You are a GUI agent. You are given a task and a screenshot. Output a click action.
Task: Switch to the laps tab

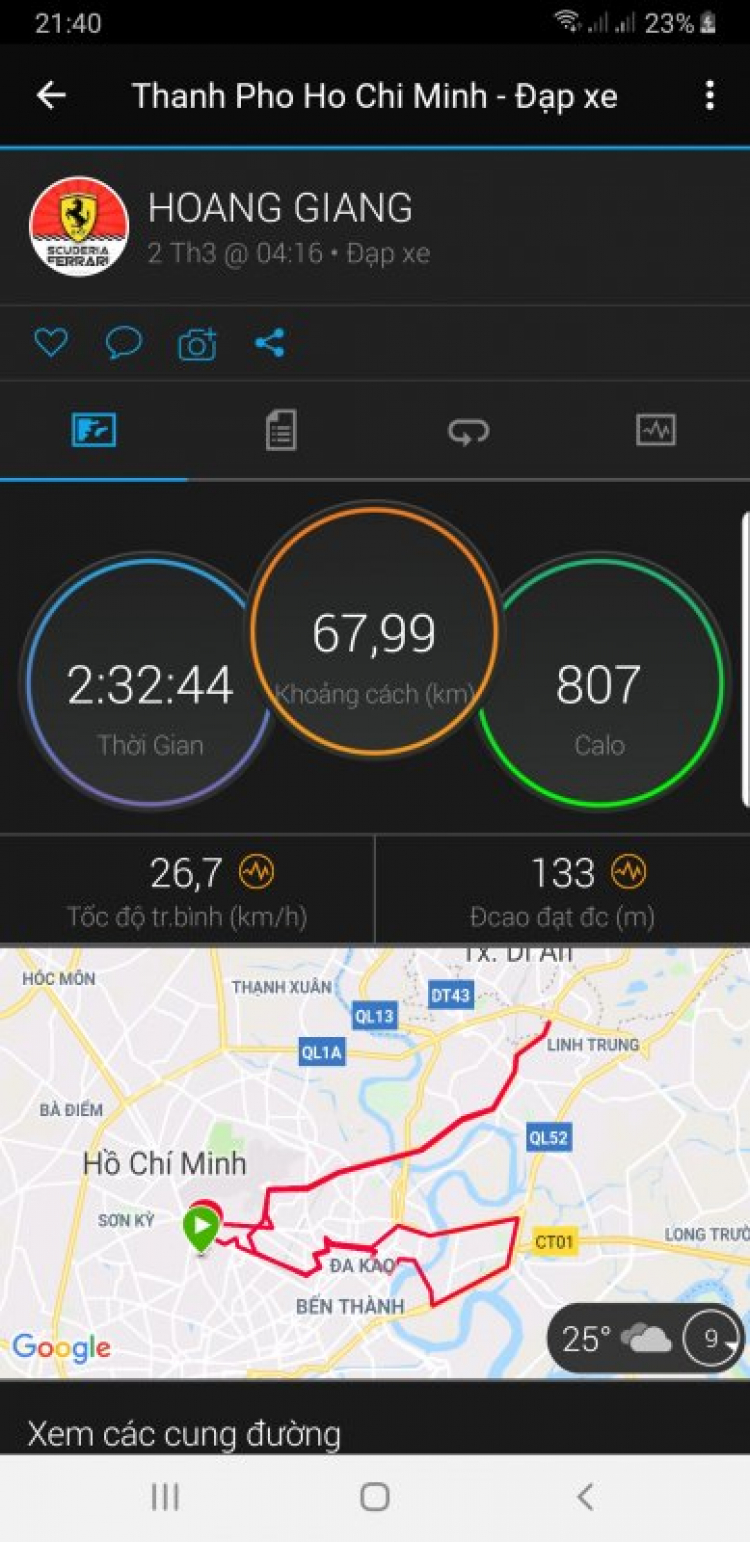[x=468, y=431]
